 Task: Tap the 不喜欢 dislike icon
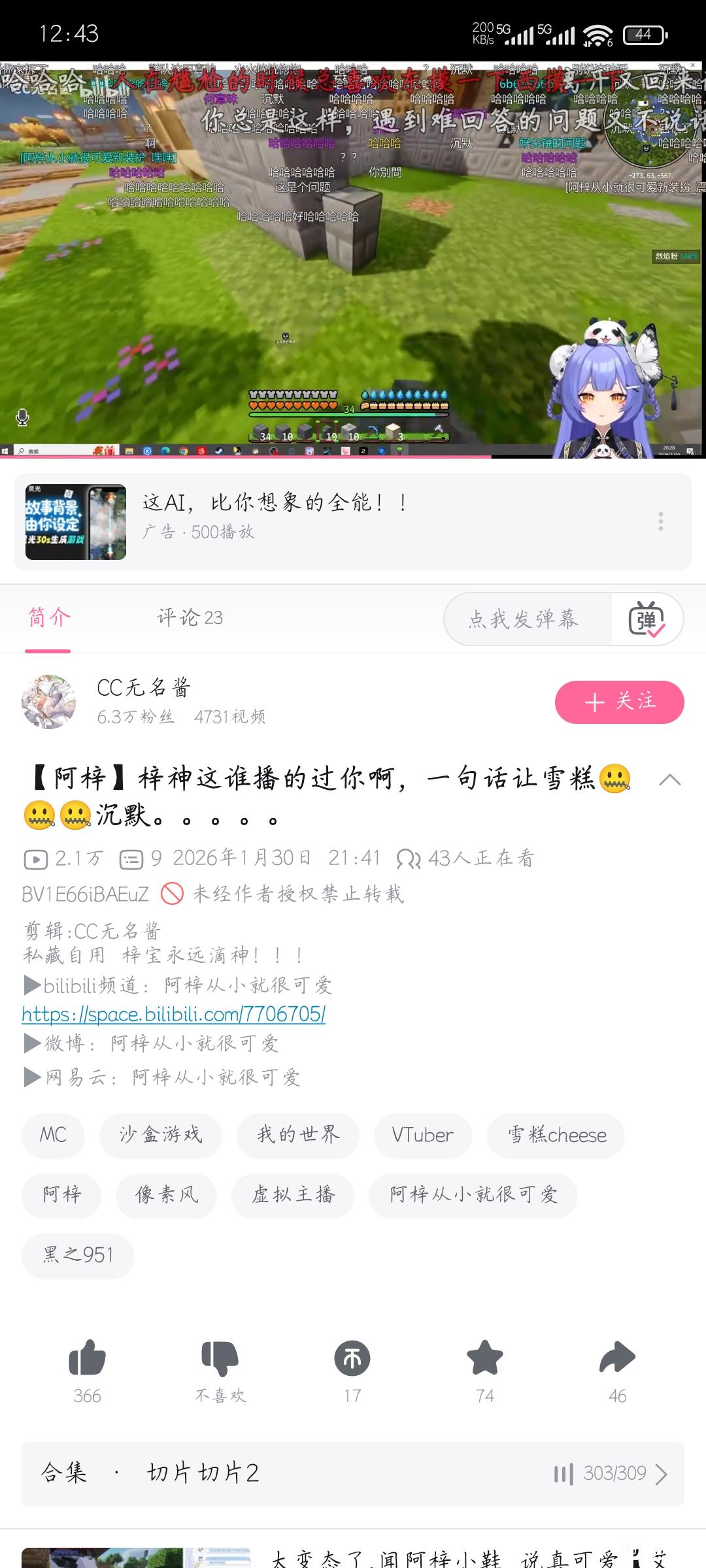coord(220,1359)
